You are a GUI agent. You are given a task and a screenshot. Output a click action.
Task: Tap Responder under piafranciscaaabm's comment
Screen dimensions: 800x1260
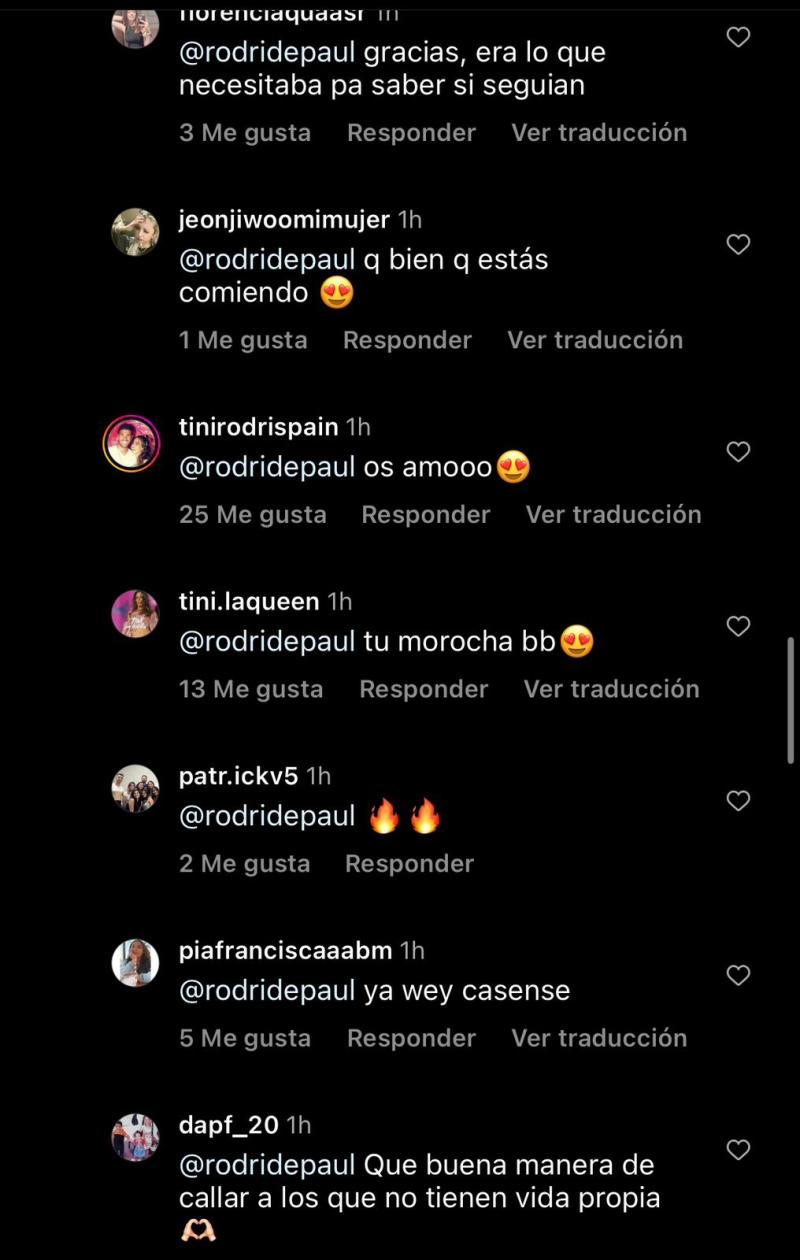tap(411, 1038)
